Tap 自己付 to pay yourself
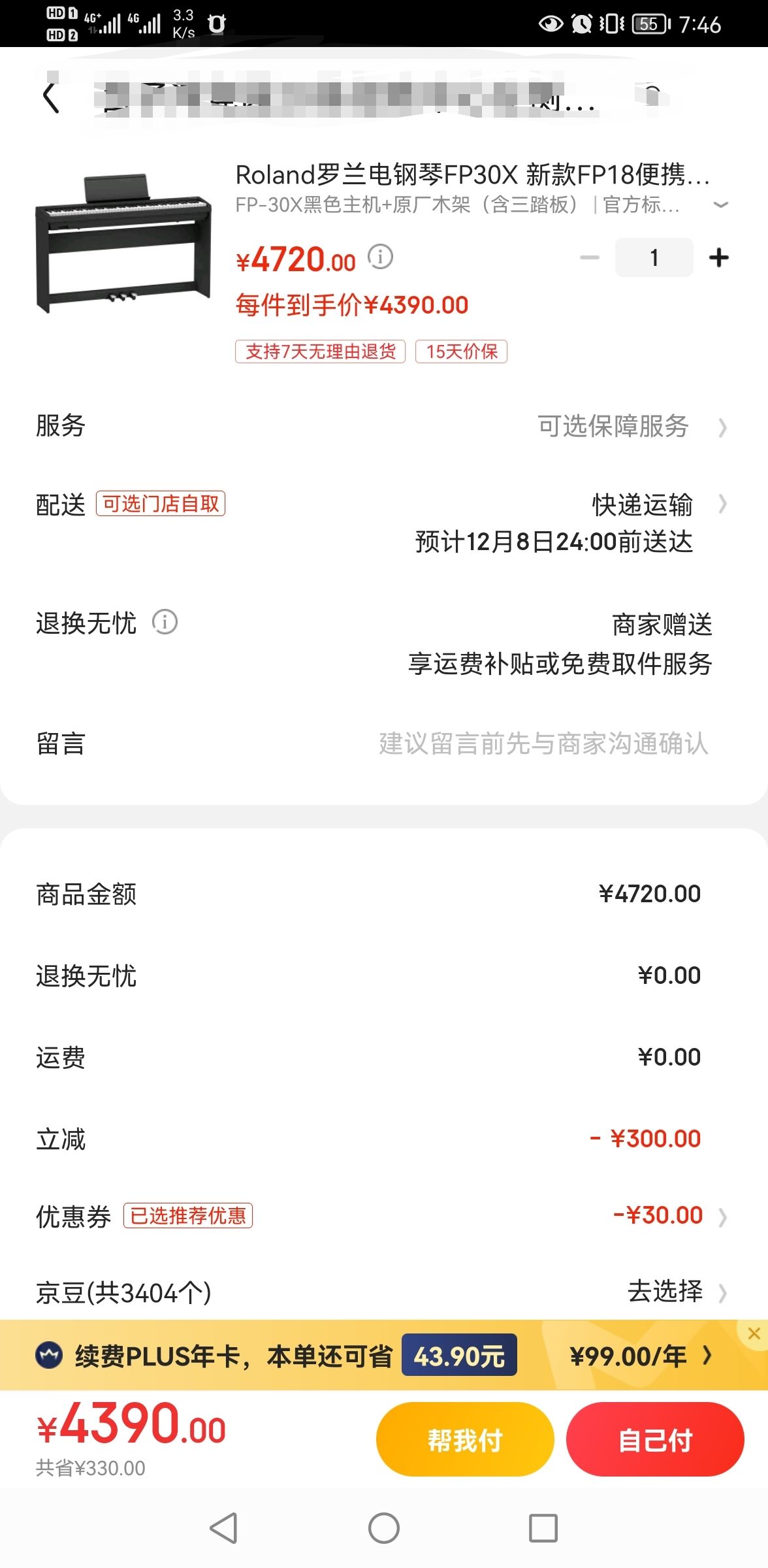The image size is (768, 1568). pos(655,1439)
